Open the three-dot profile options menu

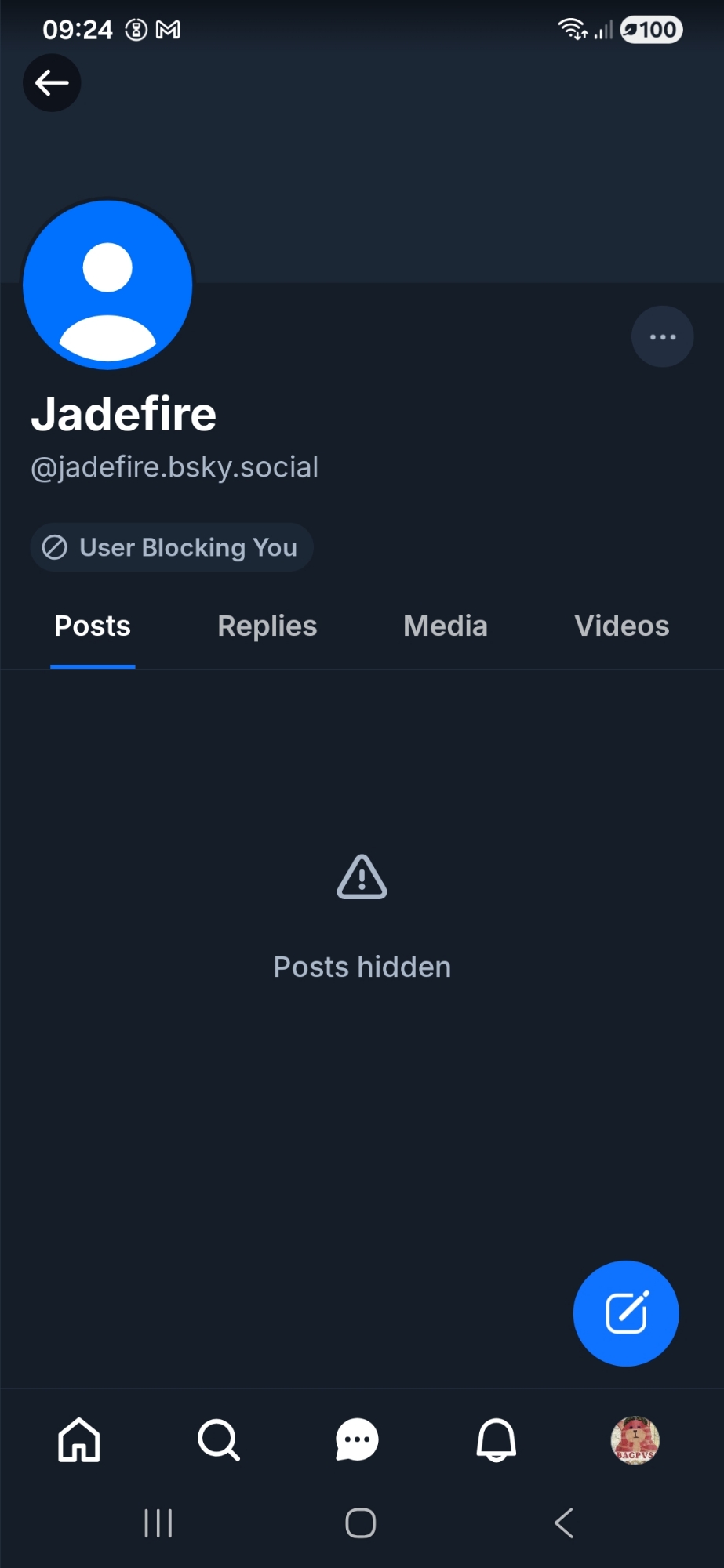[662, 336]
